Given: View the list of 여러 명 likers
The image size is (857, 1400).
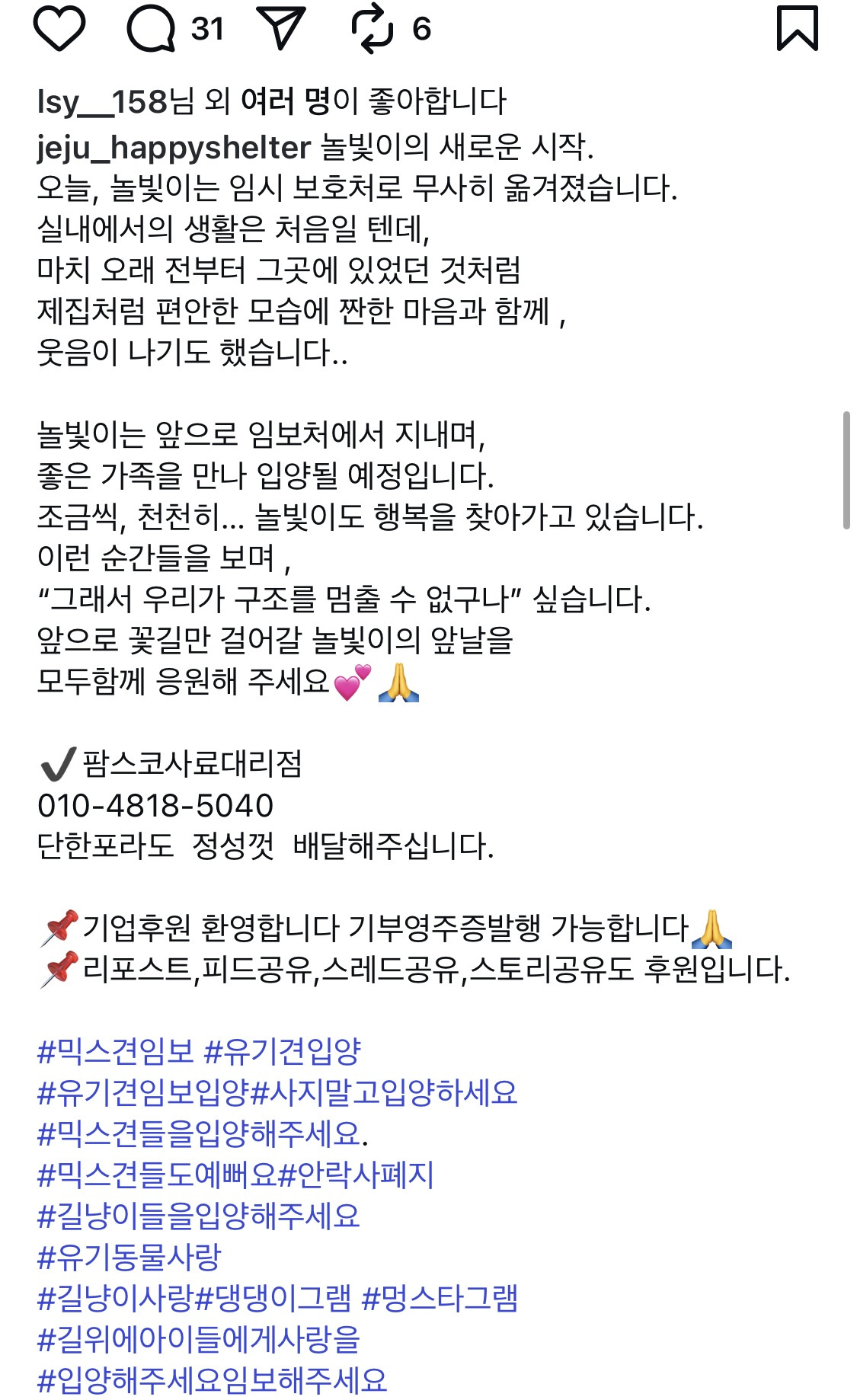Looking at the screenshot, I should pos(285,101).
